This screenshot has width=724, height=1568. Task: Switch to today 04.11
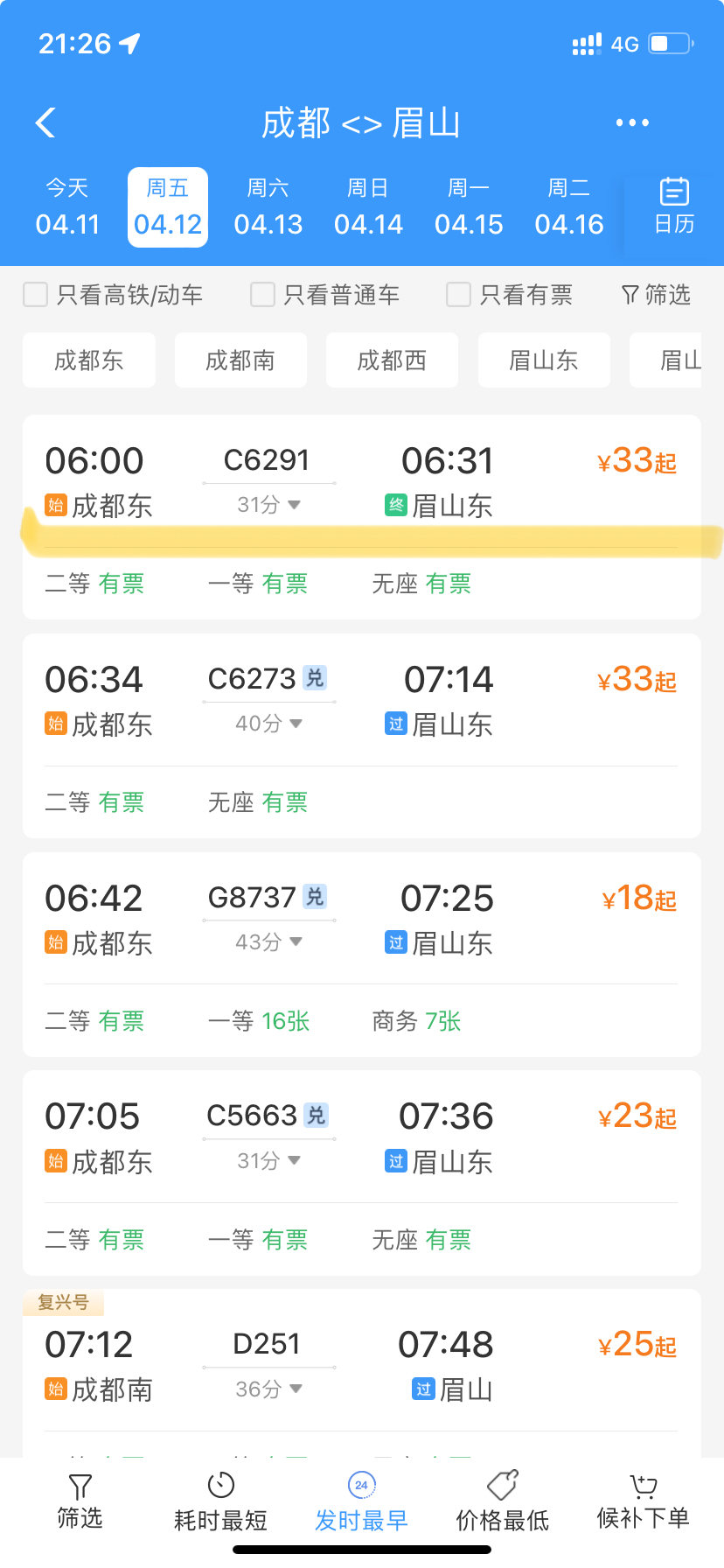pyautogui.click(x=67, y=207)
